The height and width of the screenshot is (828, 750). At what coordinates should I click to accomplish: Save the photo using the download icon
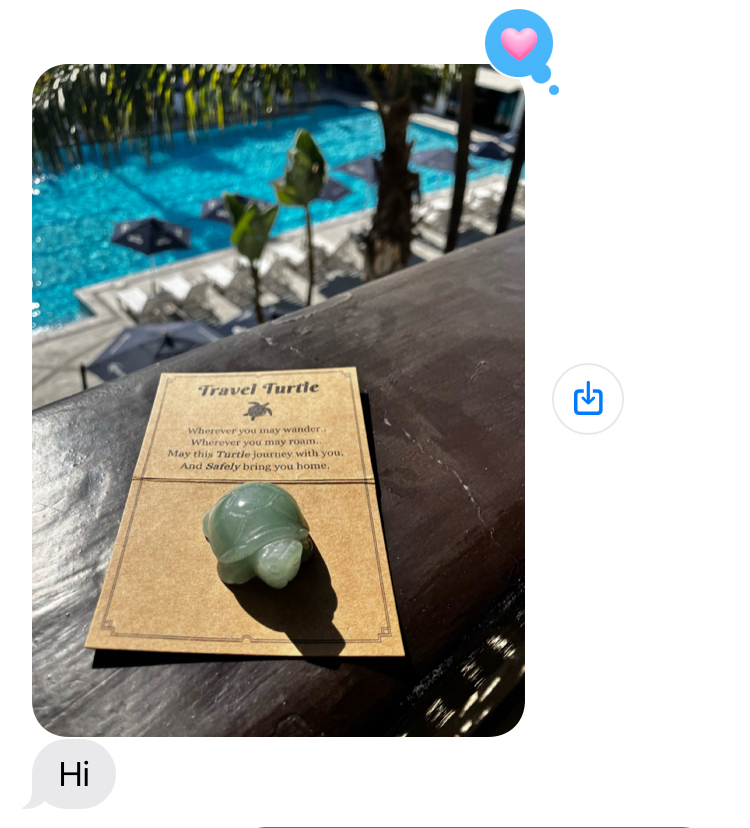point(588,399)
